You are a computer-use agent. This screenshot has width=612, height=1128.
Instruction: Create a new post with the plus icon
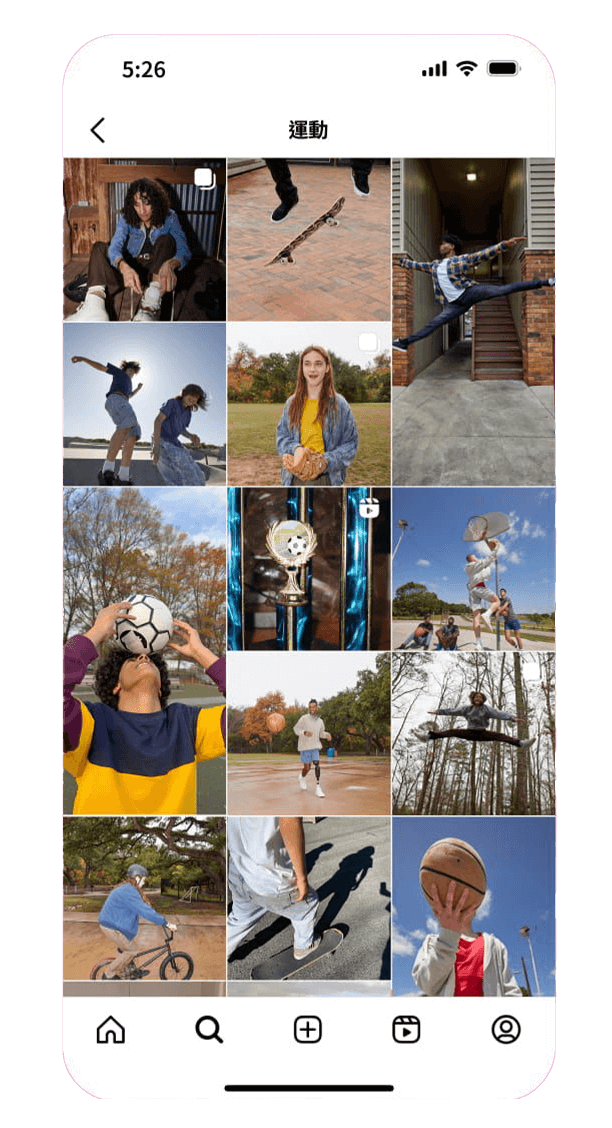click(x=308, y=1030)
